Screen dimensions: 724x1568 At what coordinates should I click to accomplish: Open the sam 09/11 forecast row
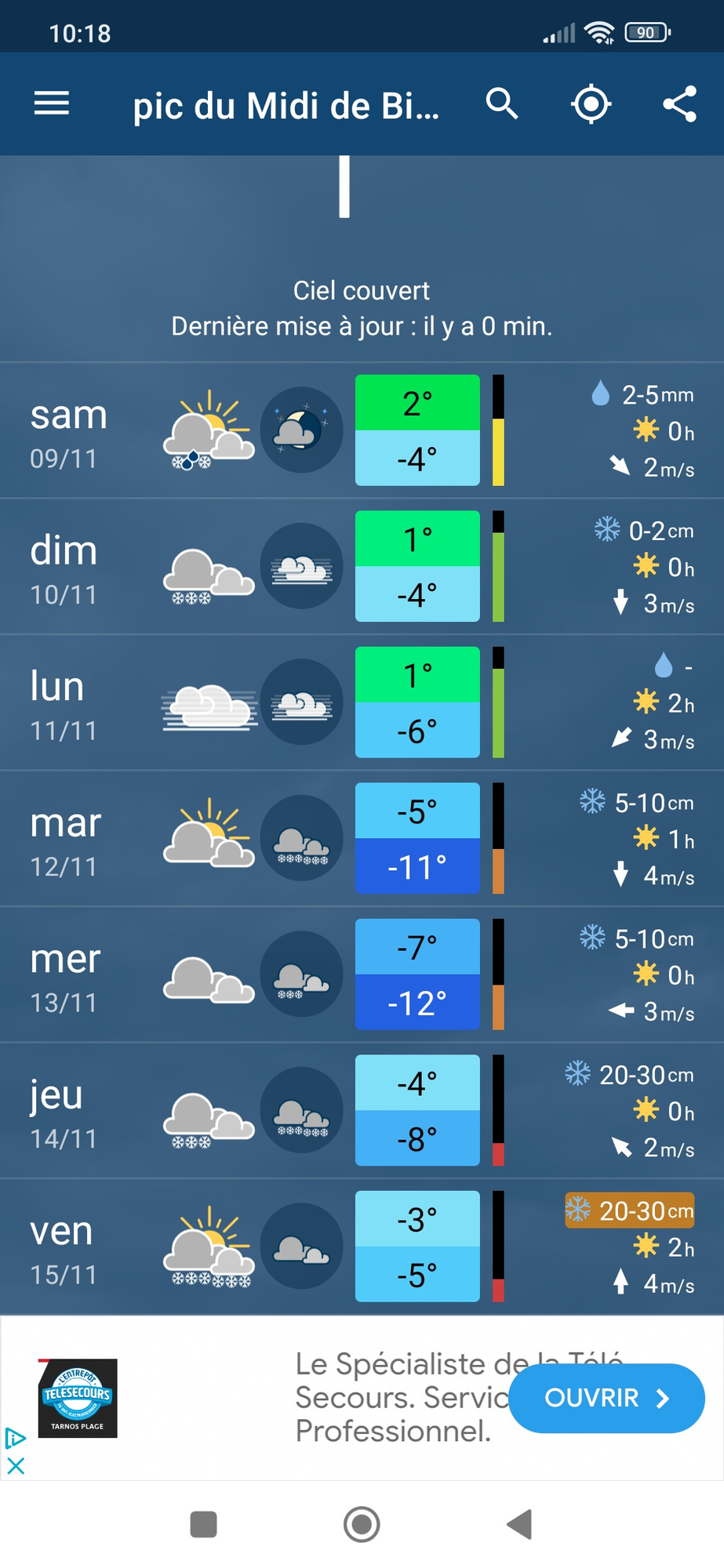click(362, 430)
